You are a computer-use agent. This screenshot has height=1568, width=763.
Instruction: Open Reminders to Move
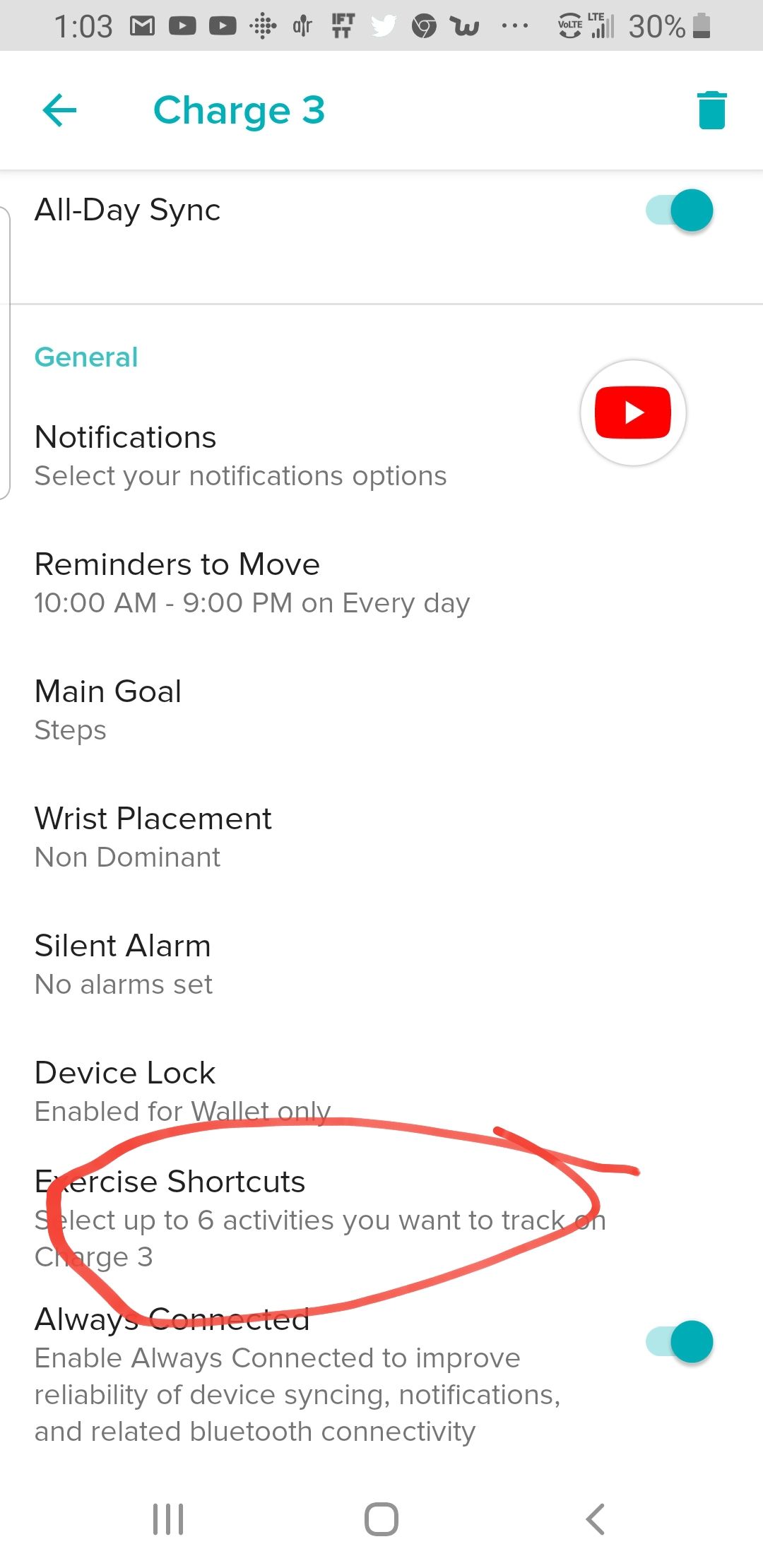tap(381, 583)
